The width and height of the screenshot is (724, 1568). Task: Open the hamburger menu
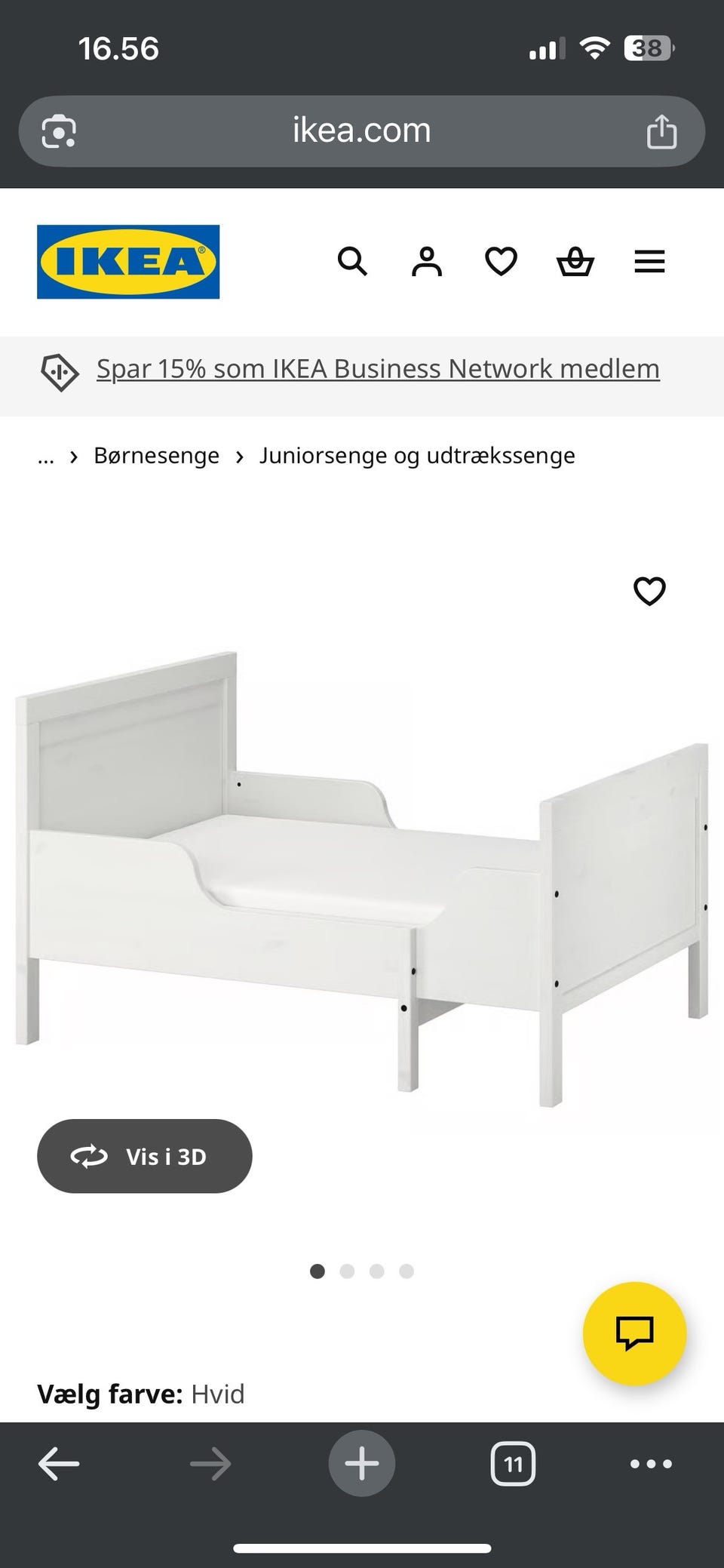coord(649,261)
